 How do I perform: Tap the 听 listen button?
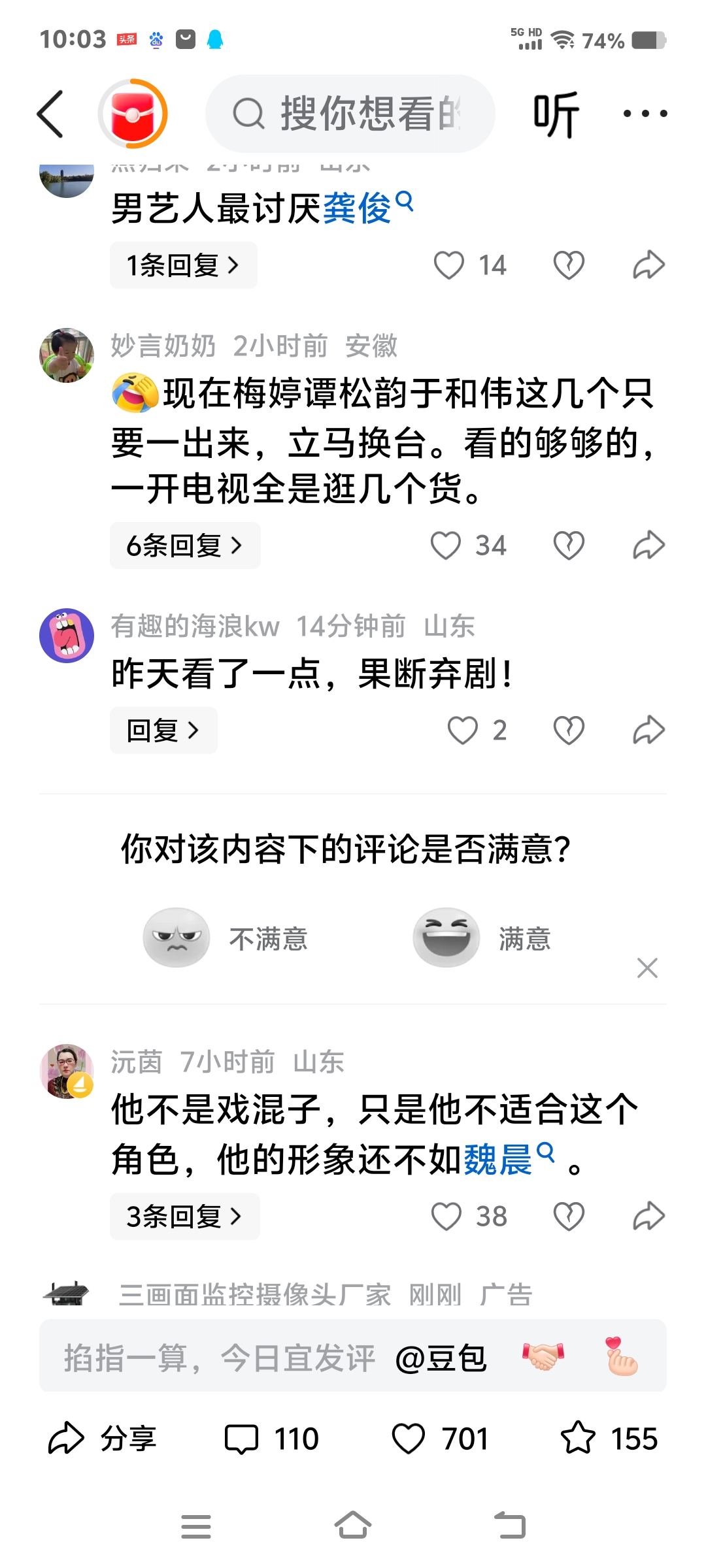click(x=556, y=114)
